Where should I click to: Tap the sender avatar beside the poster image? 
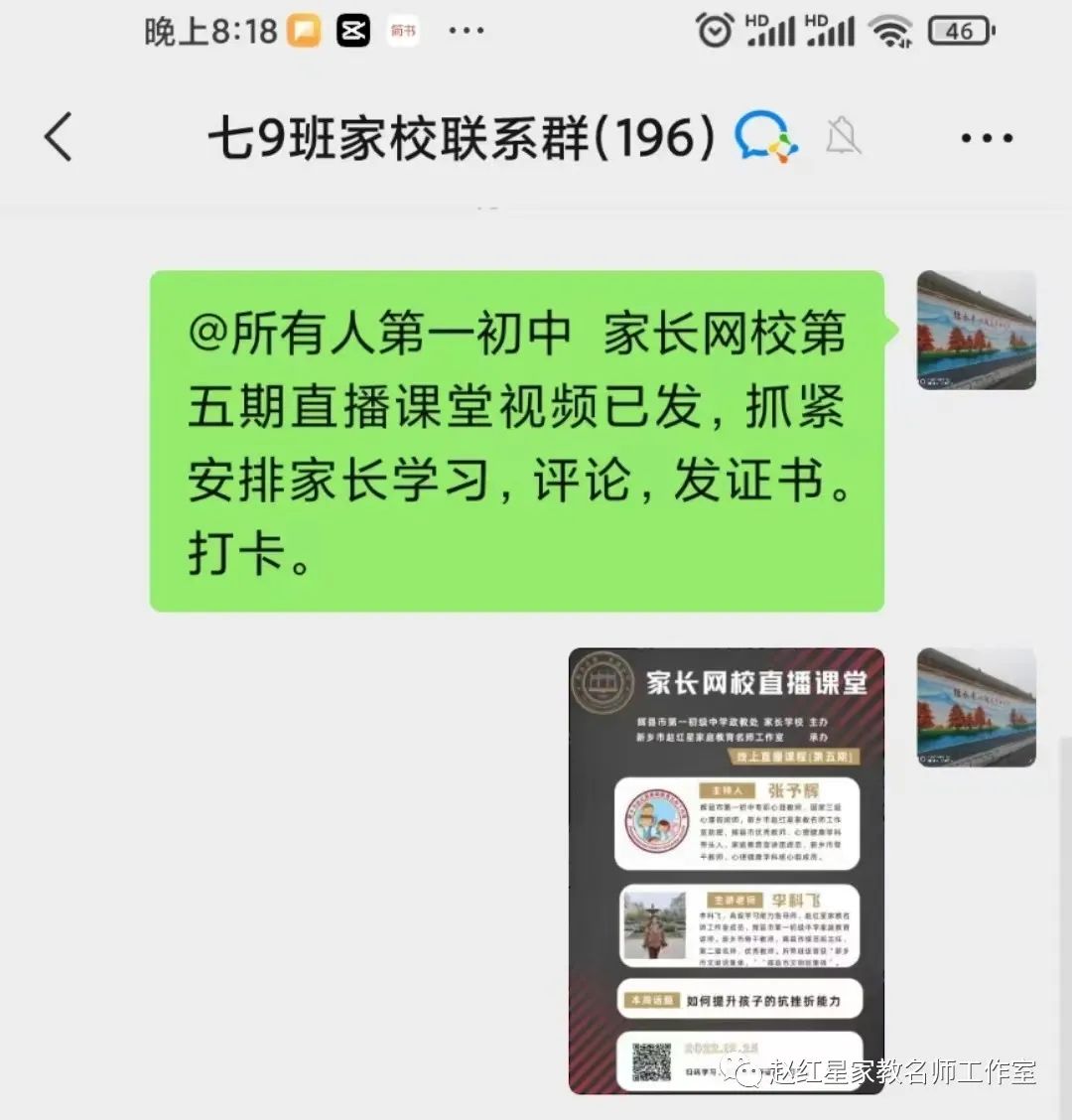coord(976,707)
